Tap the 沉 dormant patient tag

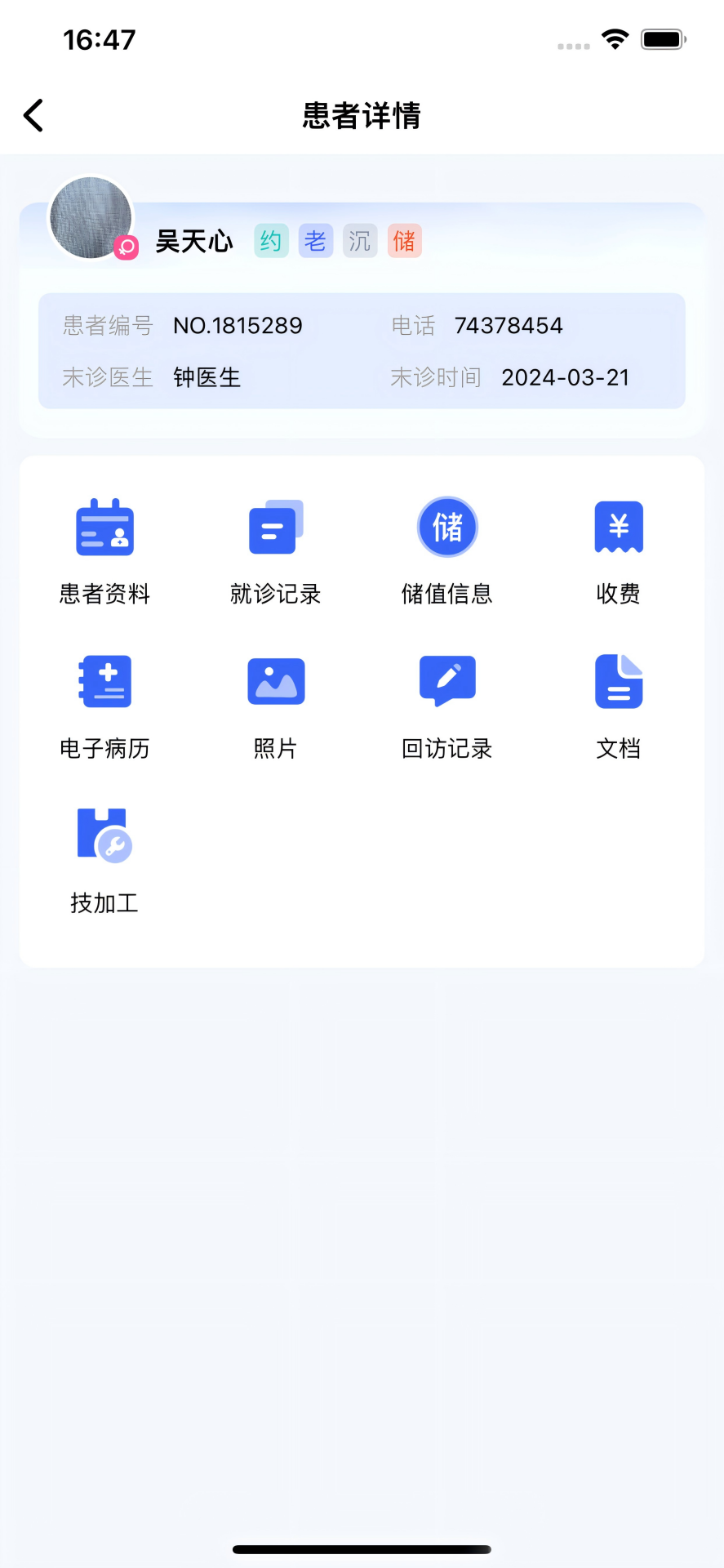tap(359, 241)
